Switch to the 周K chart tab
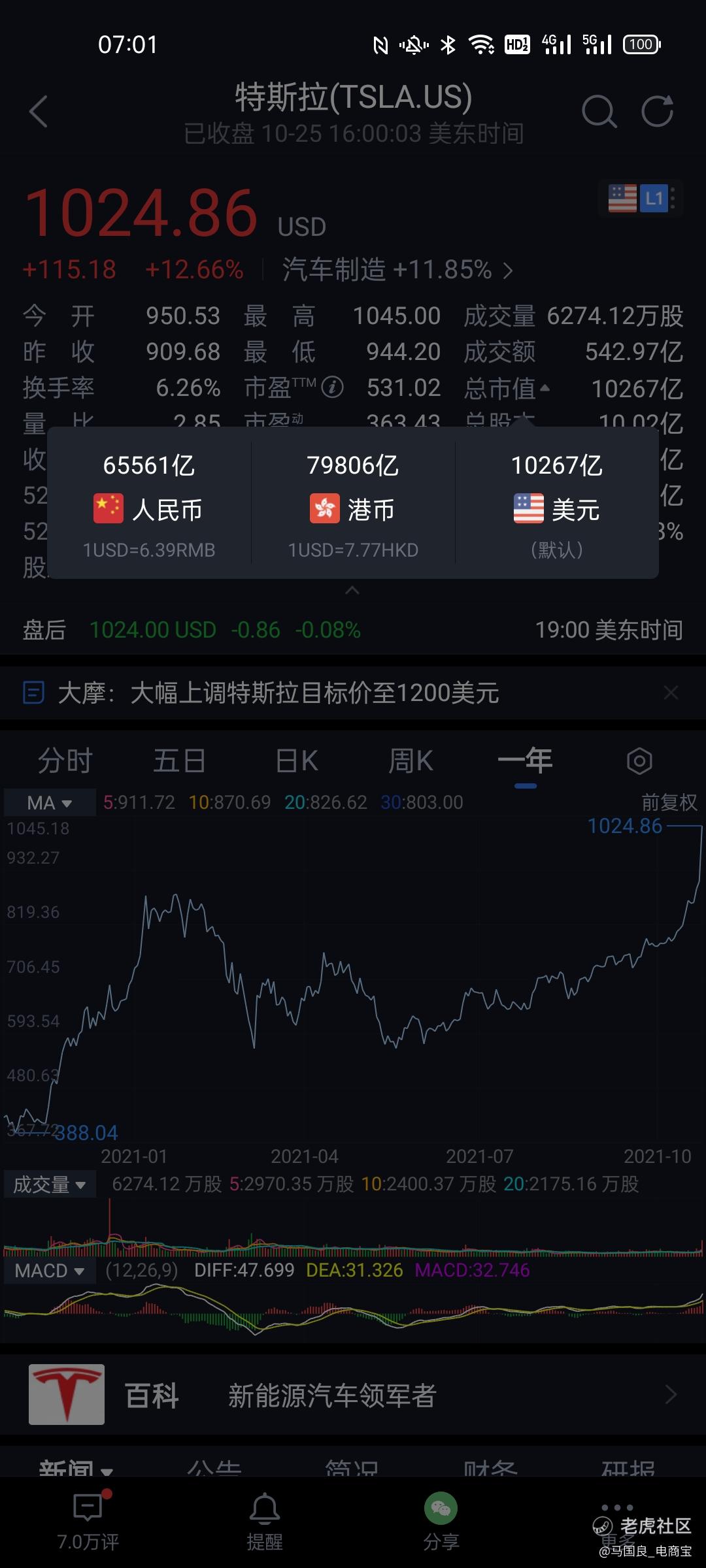The image size is (706, 1568). (411, 761)
